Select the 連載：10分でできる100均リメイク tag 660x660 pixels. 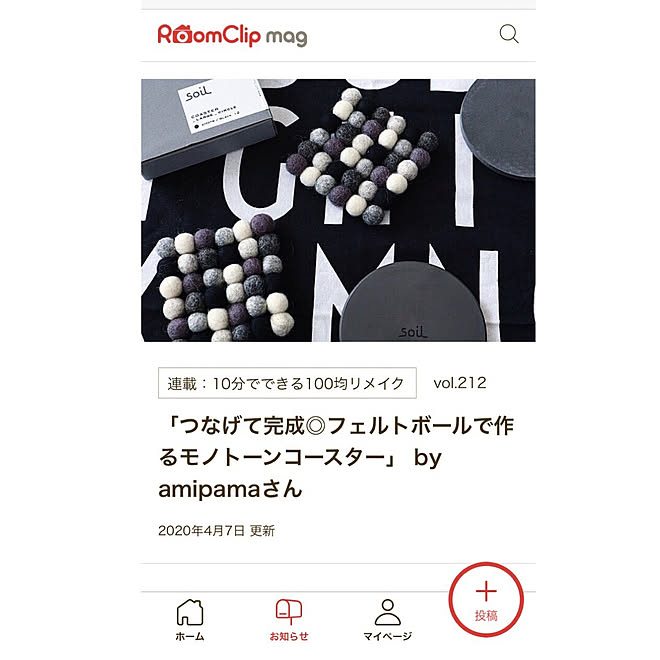[287, 384]
